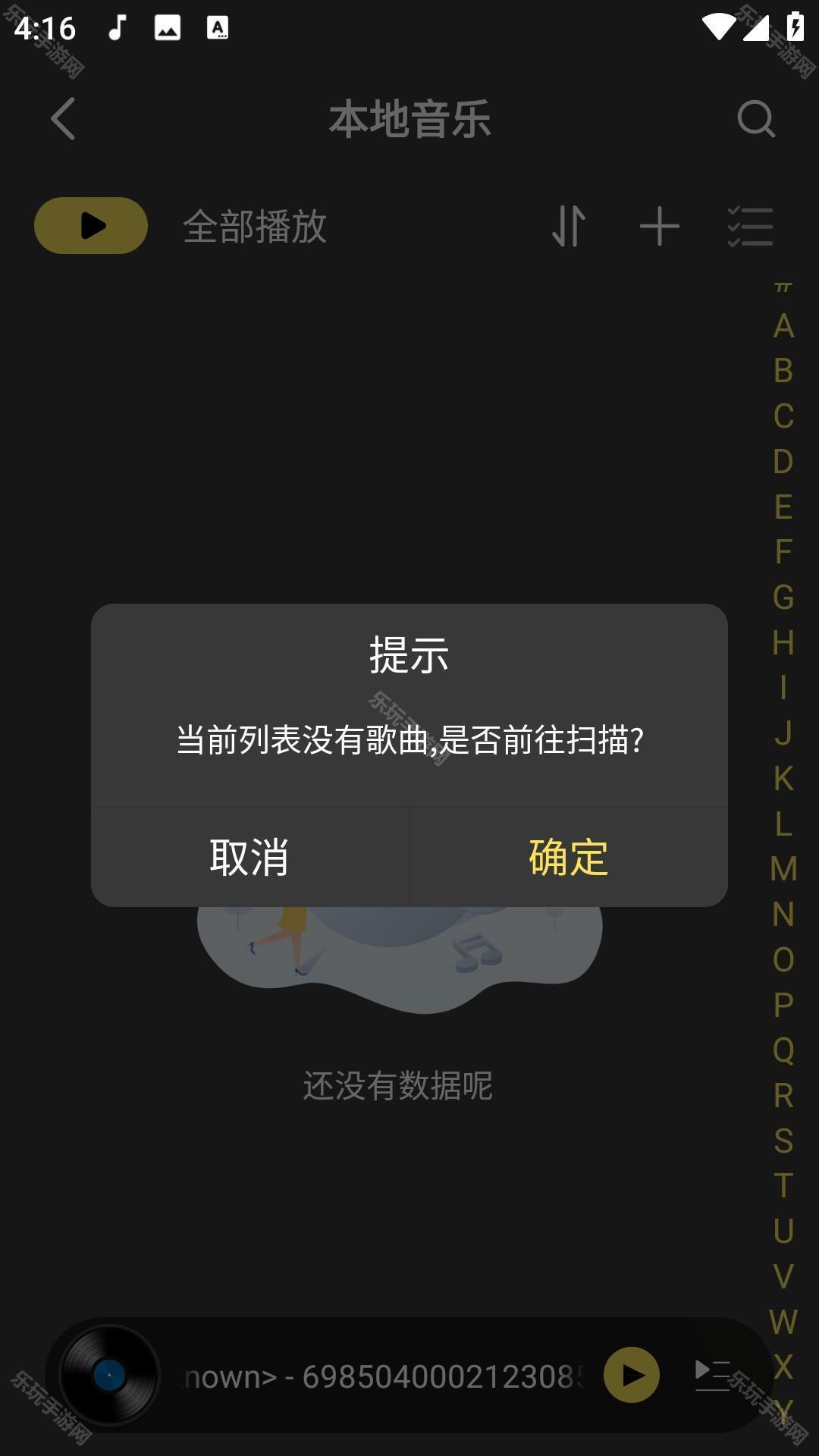Go back from 本地音乐 page
This screenshot has height=1456, width=819.
point(63,119)
